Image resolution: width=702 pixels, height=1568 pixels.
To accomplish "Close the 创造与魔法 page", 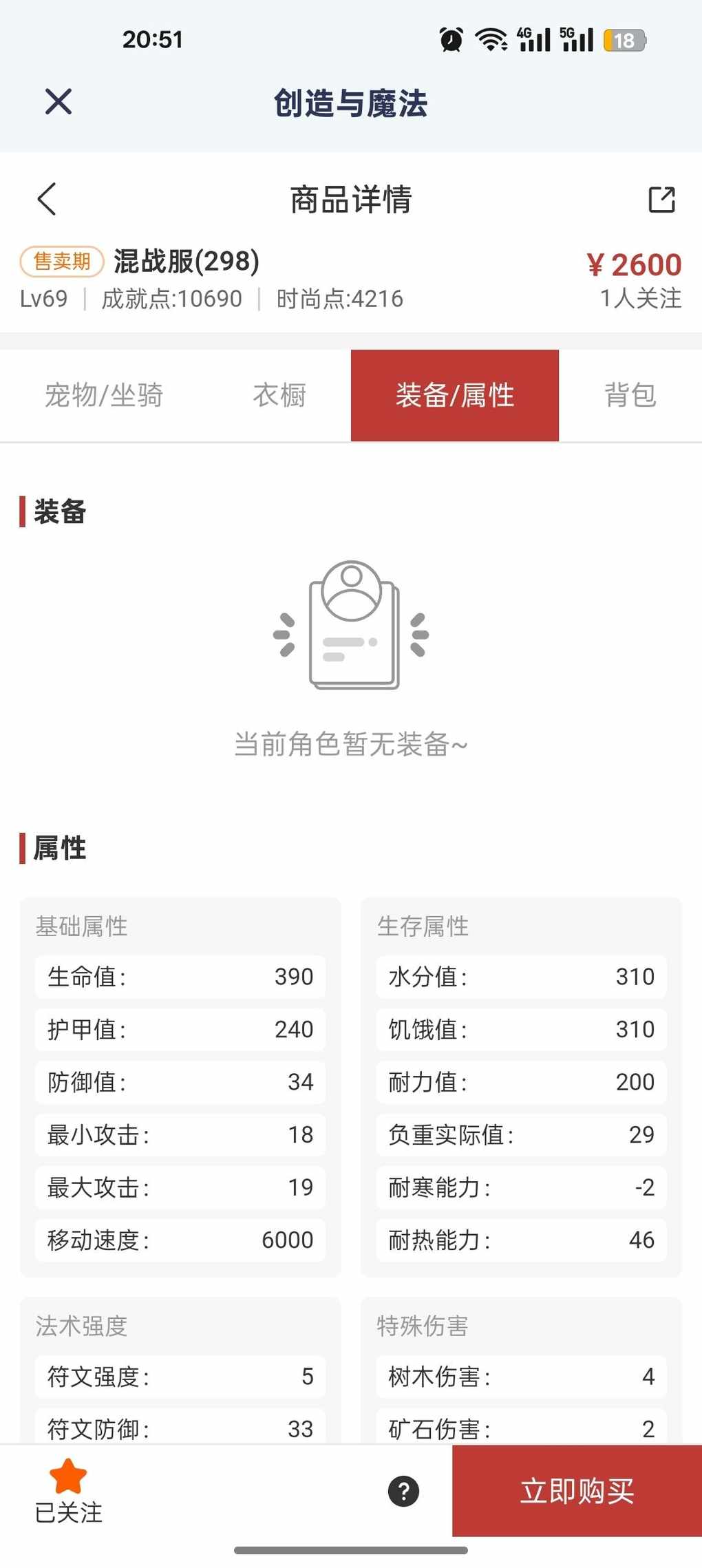I will click(58, 102).
